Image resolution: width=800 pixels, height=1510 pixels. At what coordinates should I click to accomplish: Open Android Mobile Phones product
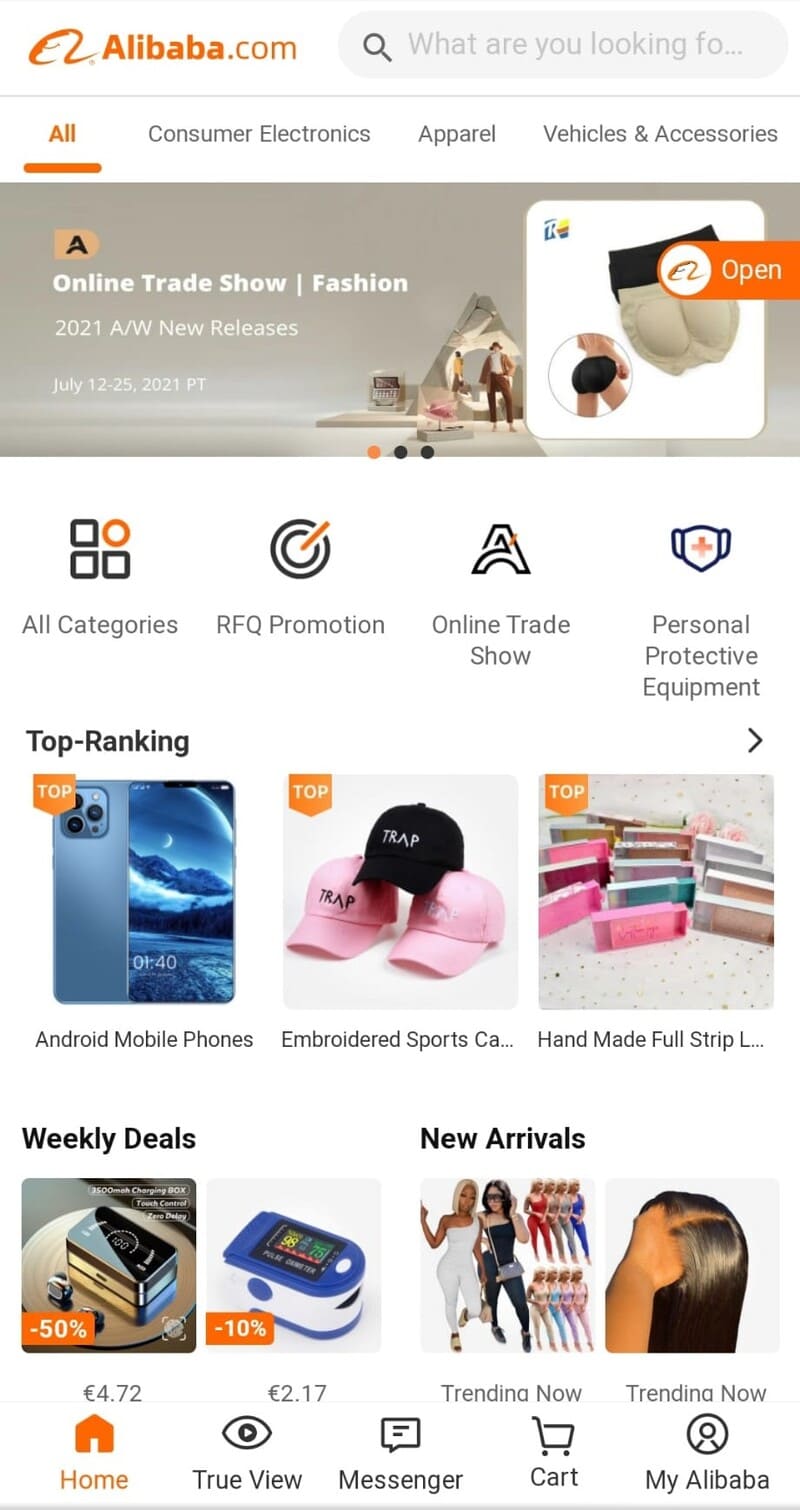[x=144, y=892]
